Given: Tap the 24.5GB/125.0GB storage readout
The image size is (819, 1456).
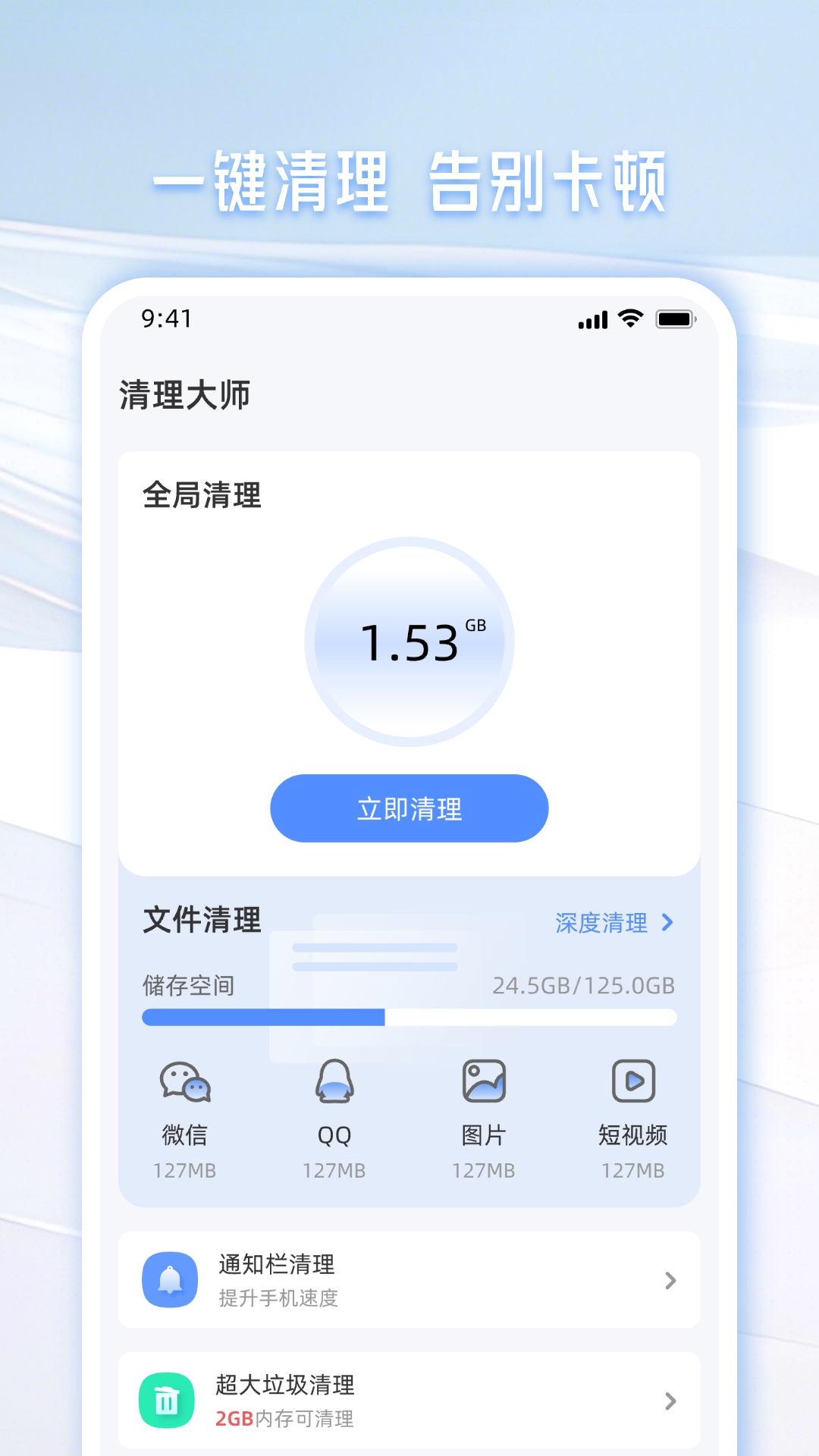Looking at the screenshot, I should [x=582, y=985].
